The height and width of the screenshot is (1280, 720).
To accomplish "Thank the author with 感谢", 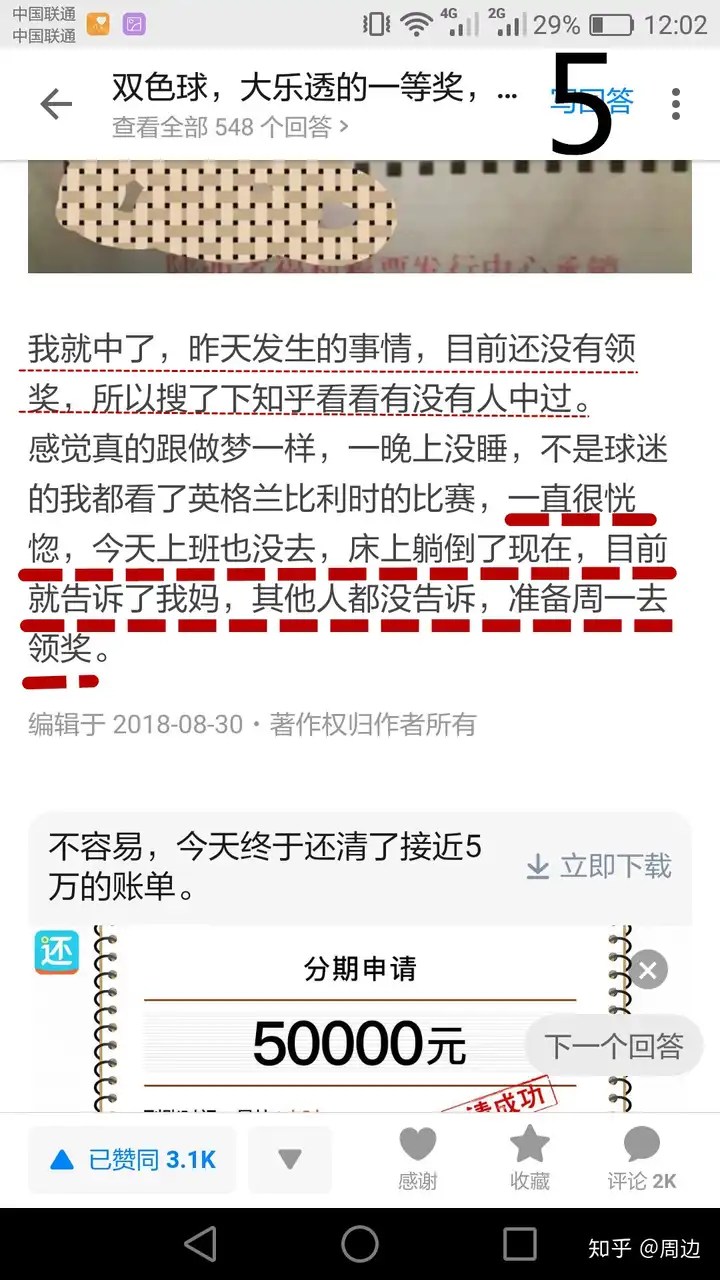I will pyautogui.click(x=418, y=1160).
